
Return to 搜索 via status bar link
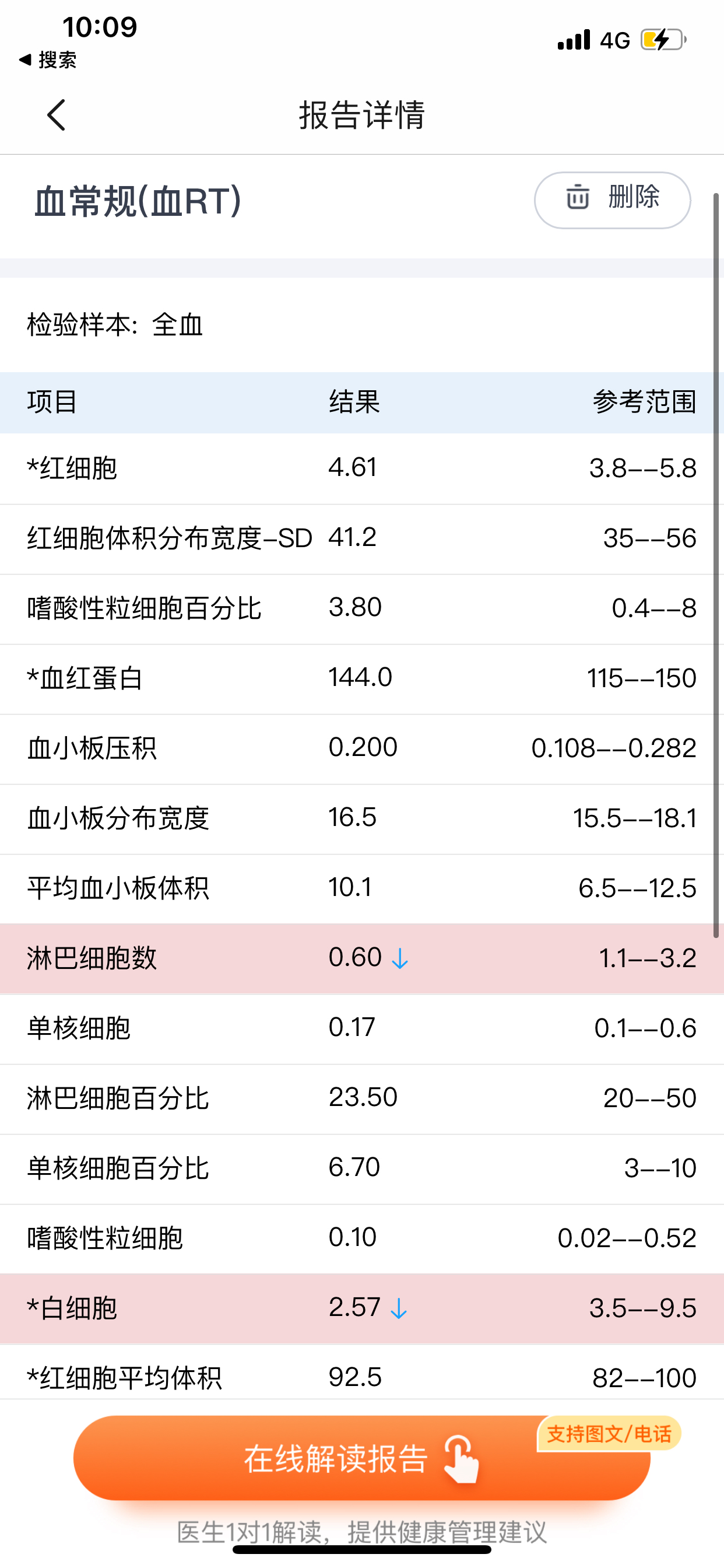click(x=48, y=60)
